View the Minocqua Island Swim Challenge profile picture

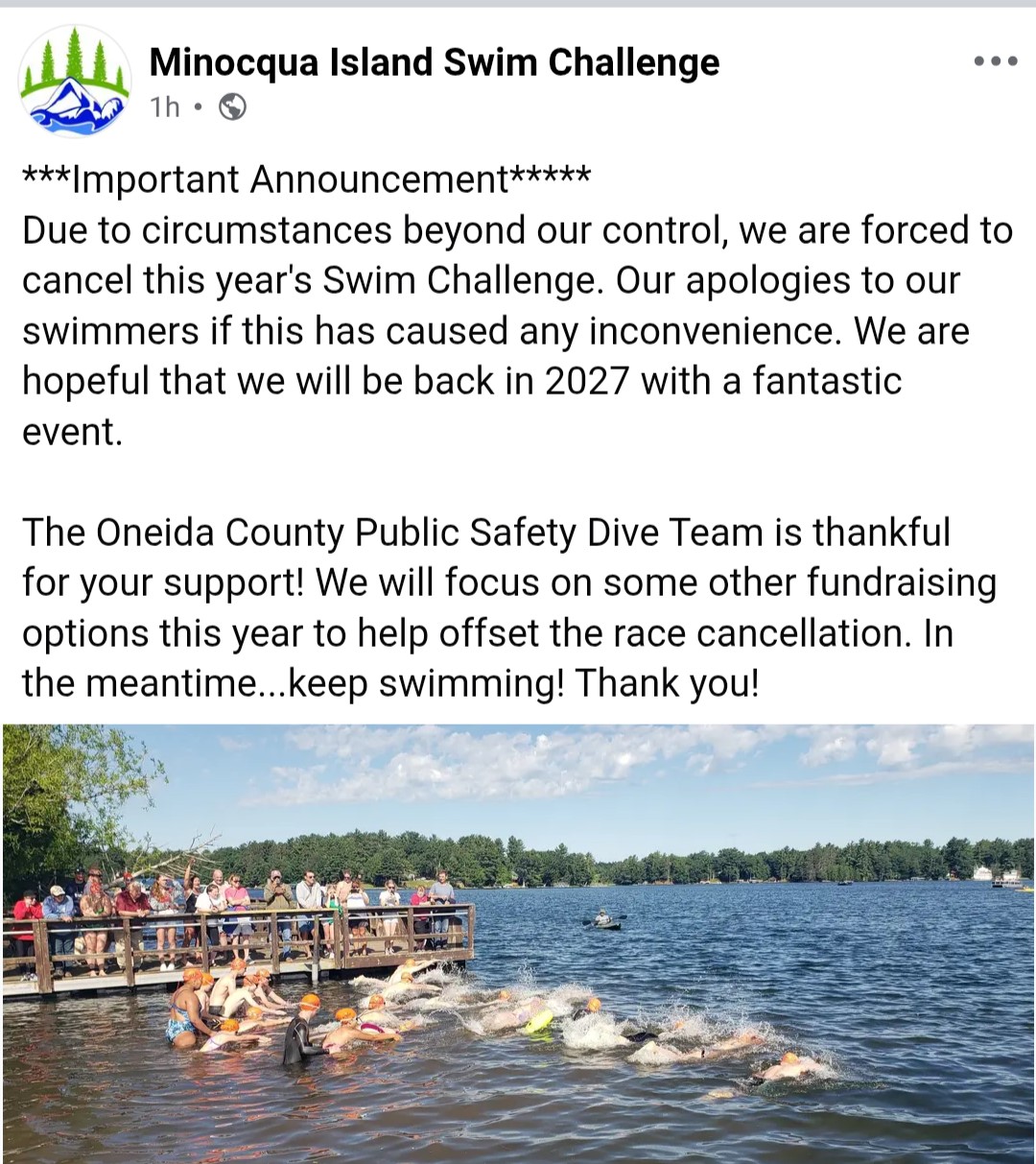(74, 82)
